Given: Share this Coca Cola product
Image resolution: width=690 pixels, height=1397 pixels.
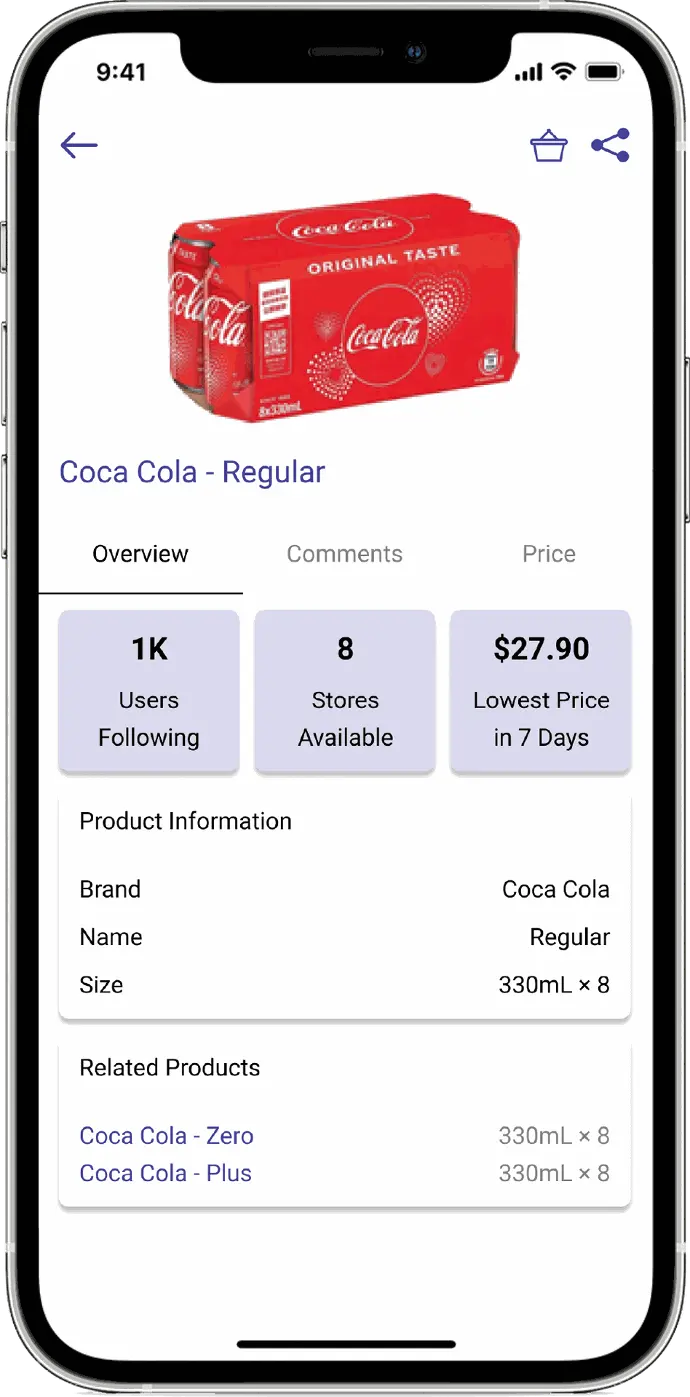Looking at the screenshot, I should [x=610, y=146].
